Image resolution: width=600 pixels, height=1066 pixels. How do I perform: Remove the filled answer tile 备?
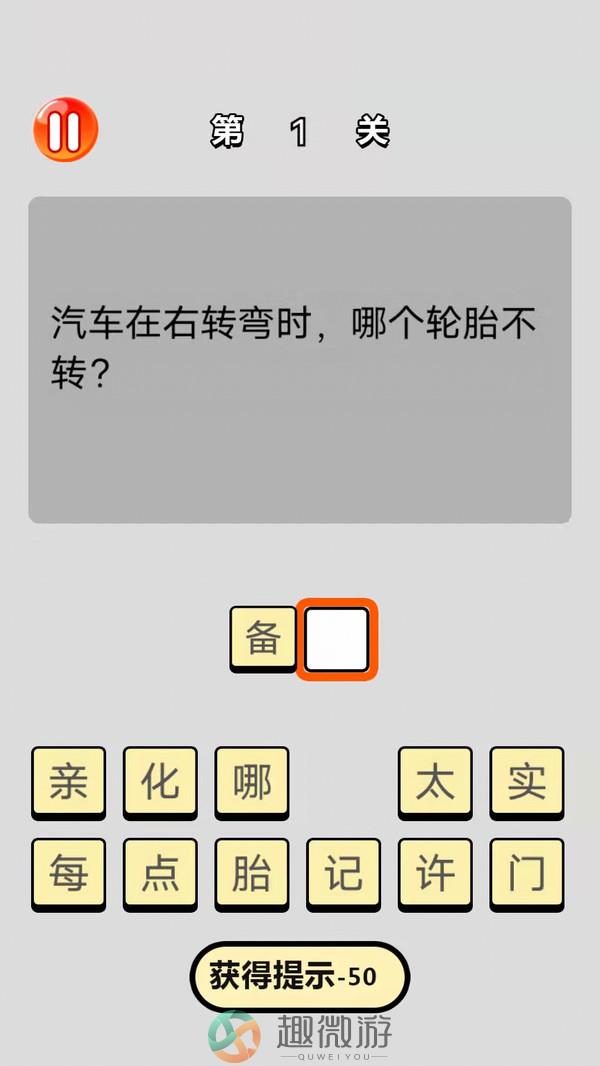263,638
